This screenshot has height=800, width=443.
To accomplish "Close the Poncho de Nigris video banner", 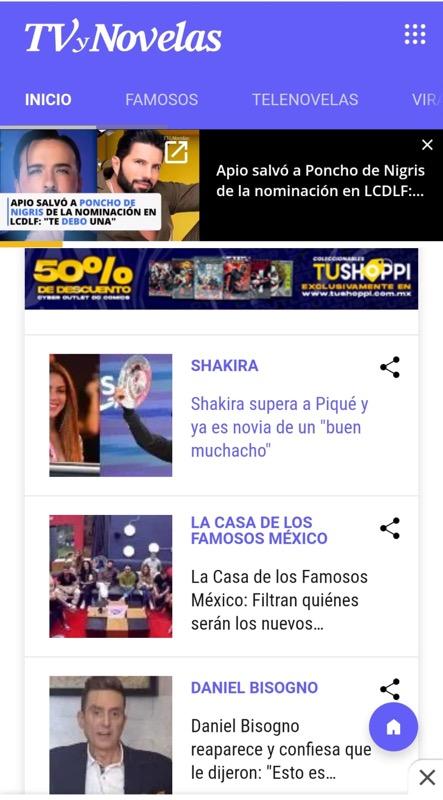I will point(427,145).
